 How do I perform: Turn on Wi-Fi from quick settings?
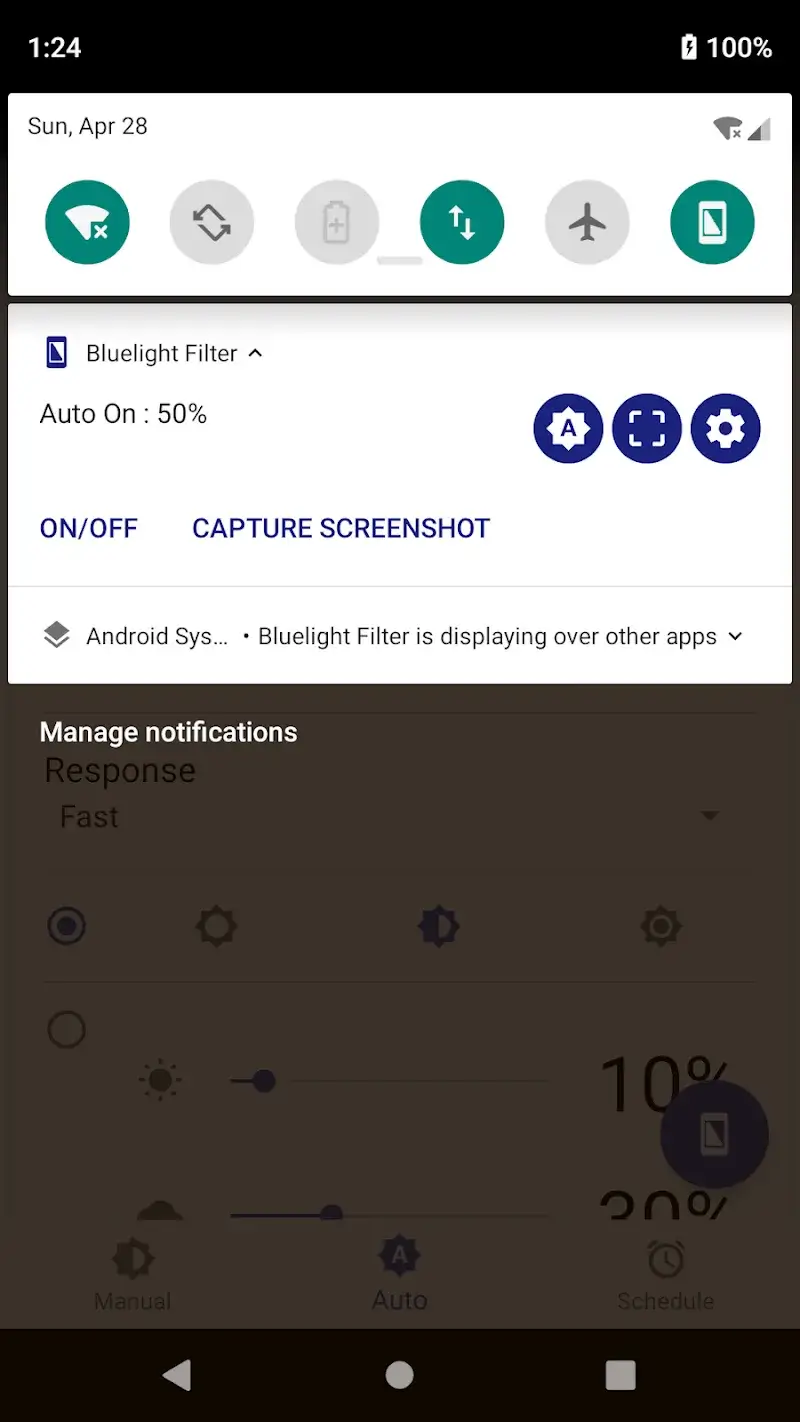pos(87,222)
